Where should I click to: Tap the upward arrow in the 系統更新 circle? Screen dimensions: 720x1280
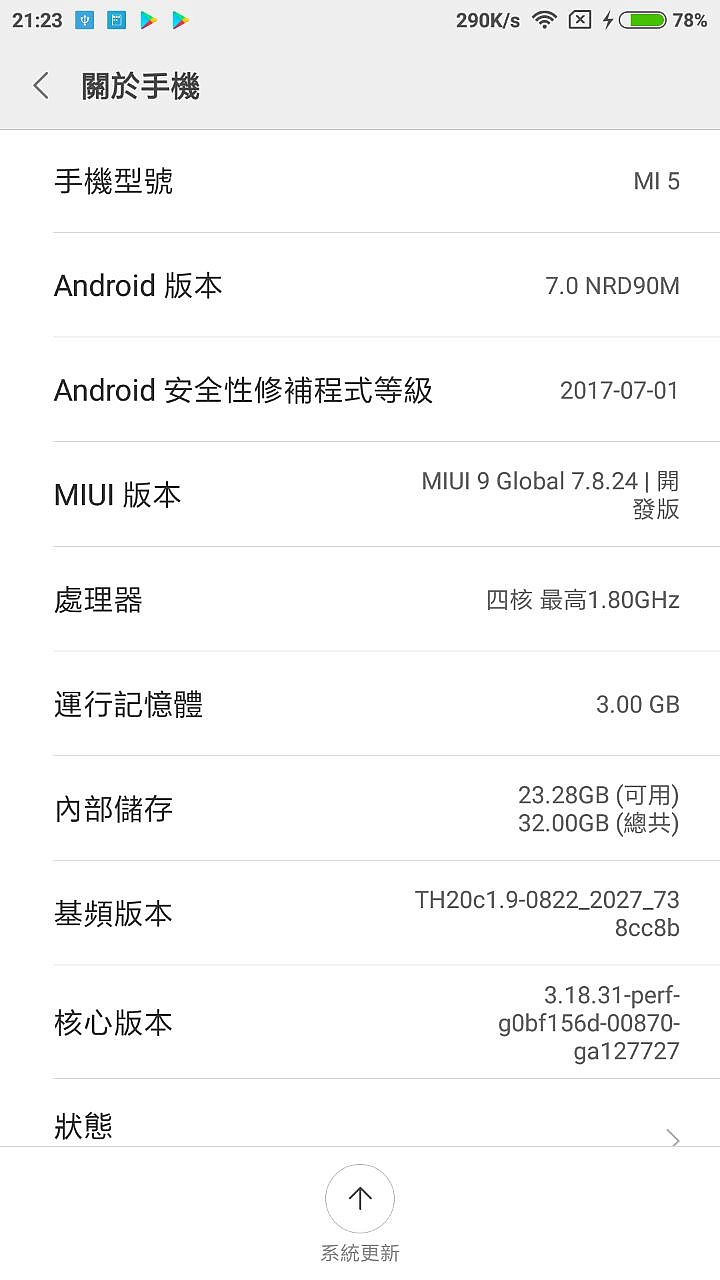point(360,1198)
